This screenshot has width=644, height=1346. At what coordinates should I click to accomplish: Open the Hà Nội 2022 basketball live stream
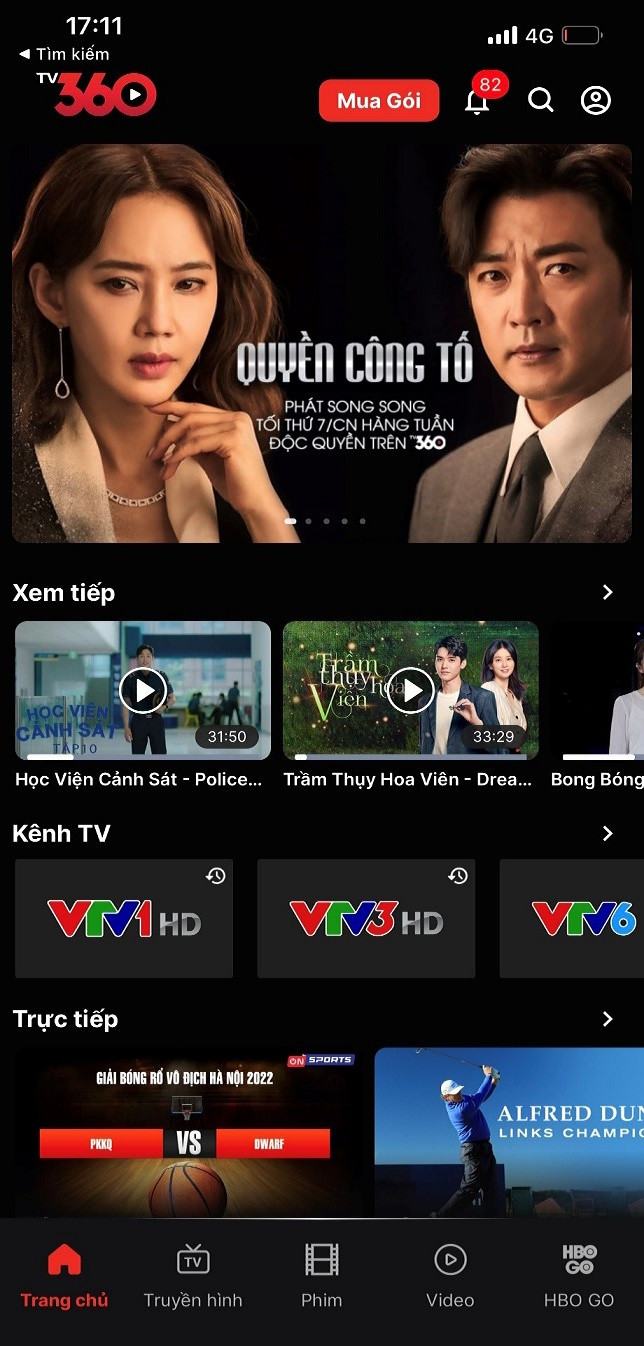coord(188,1132)
